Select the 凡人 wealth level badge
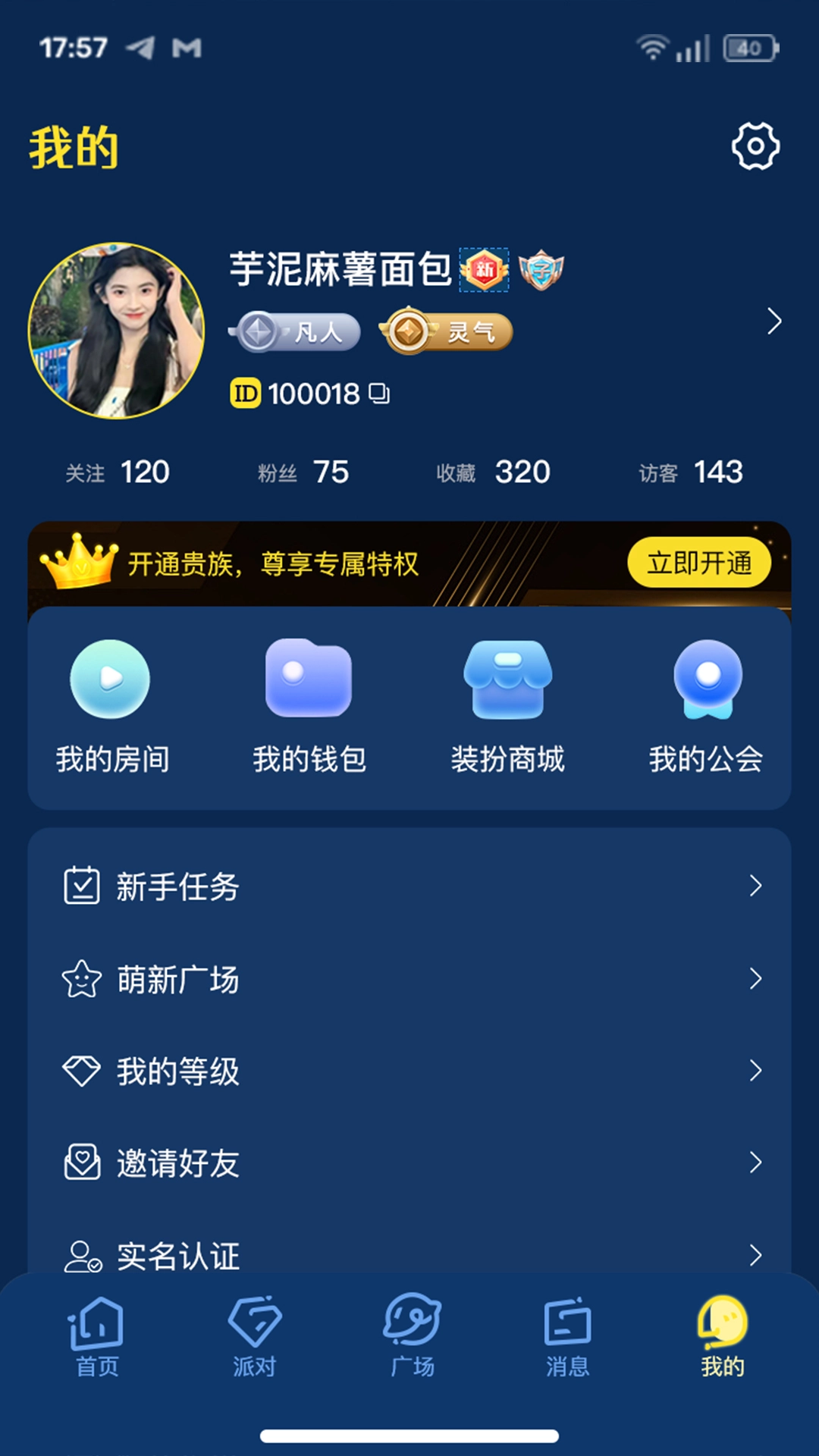Image resolution: width=819 pixels, height=1456 pixels. (296, 330)
